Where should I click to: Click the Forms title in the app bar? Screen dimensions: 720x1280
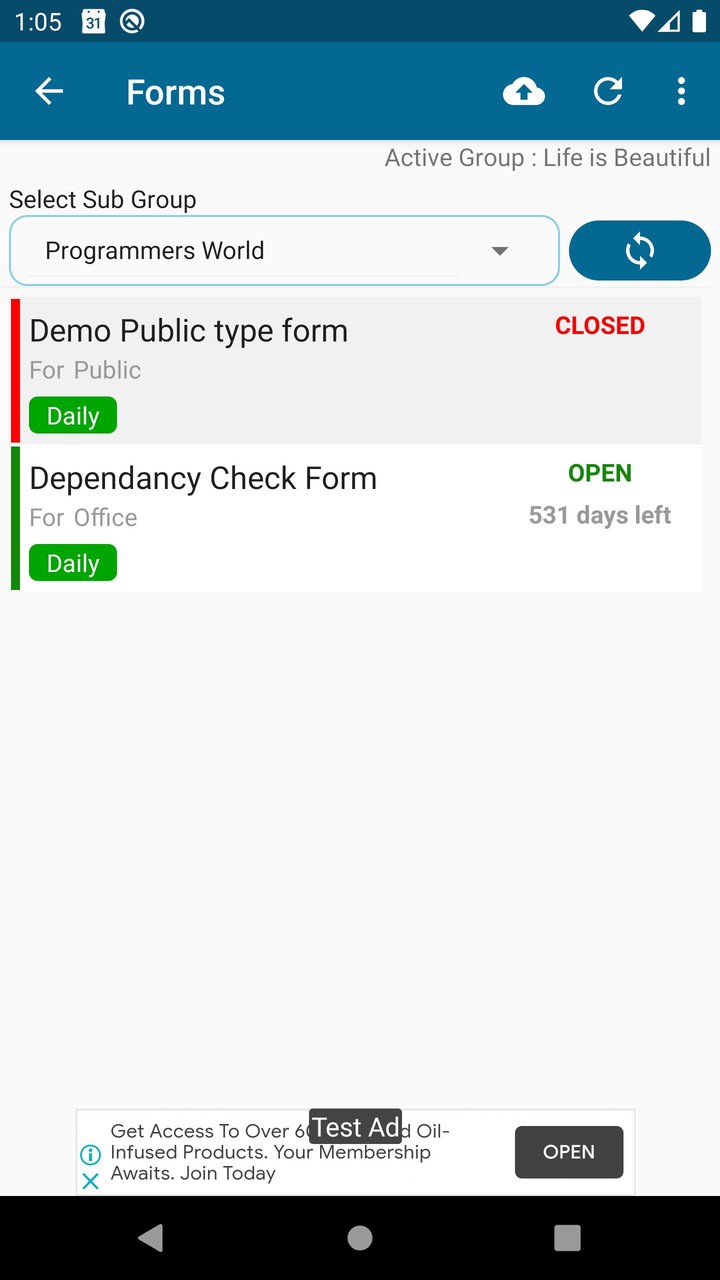point(175,91)
